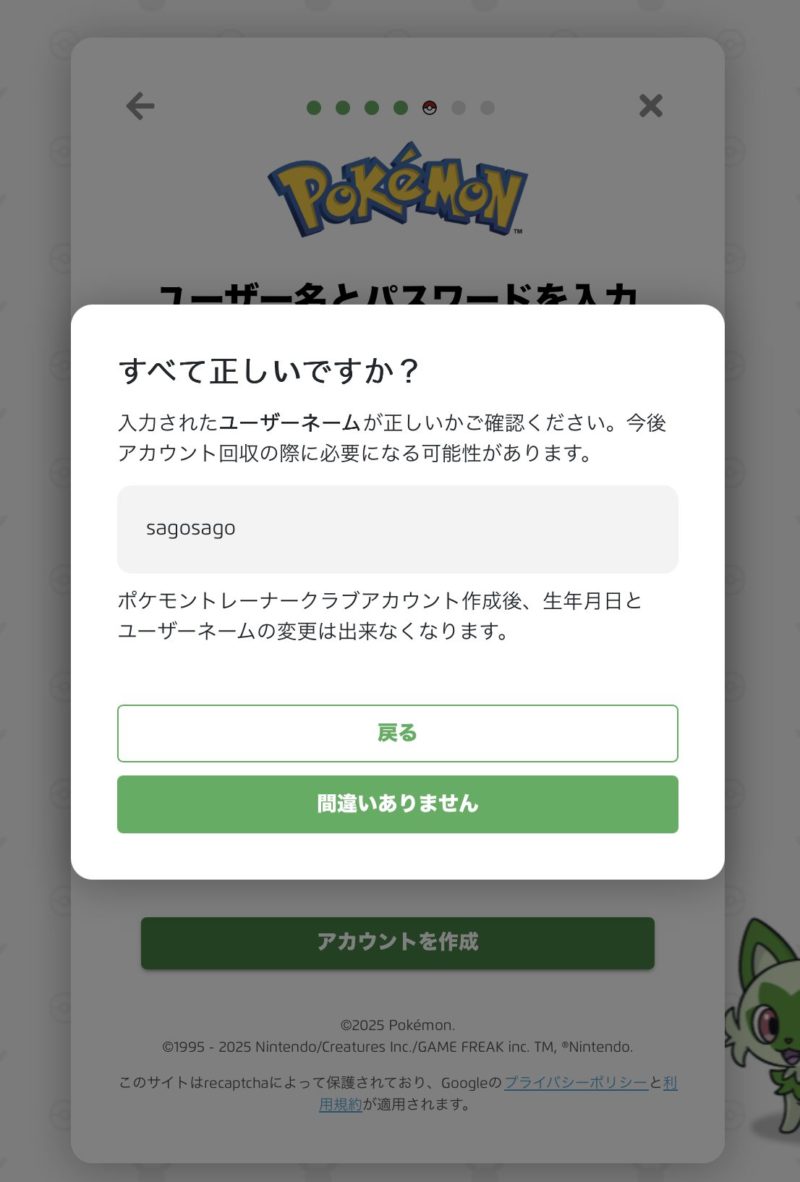This screenshot has width=800, height=1182.
Task: Select the fourth green progress dot
Action: point(400,107)
